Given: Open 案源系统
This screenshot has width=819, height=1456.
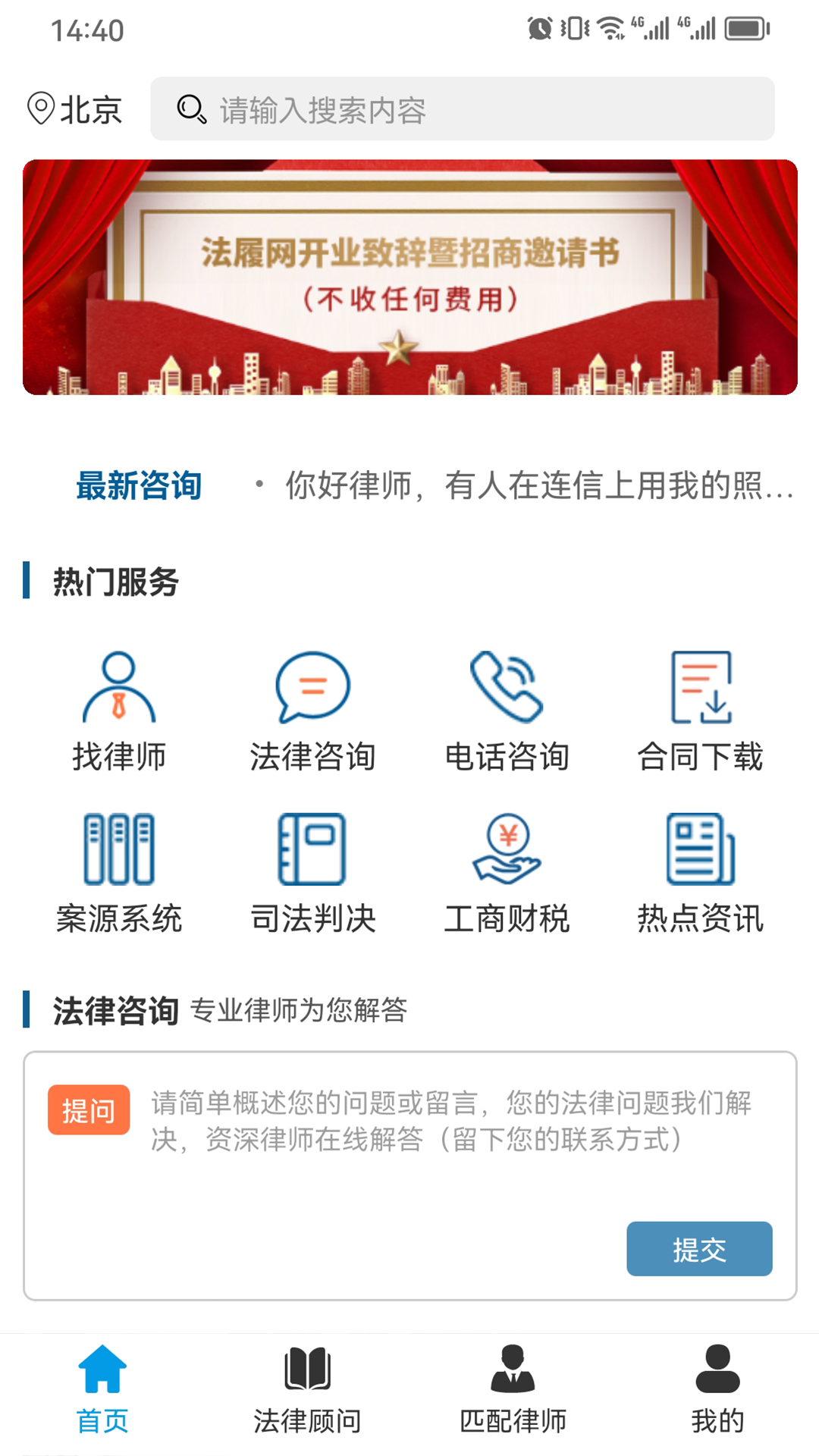Looking at the screenshot, I should coord(119,873).
